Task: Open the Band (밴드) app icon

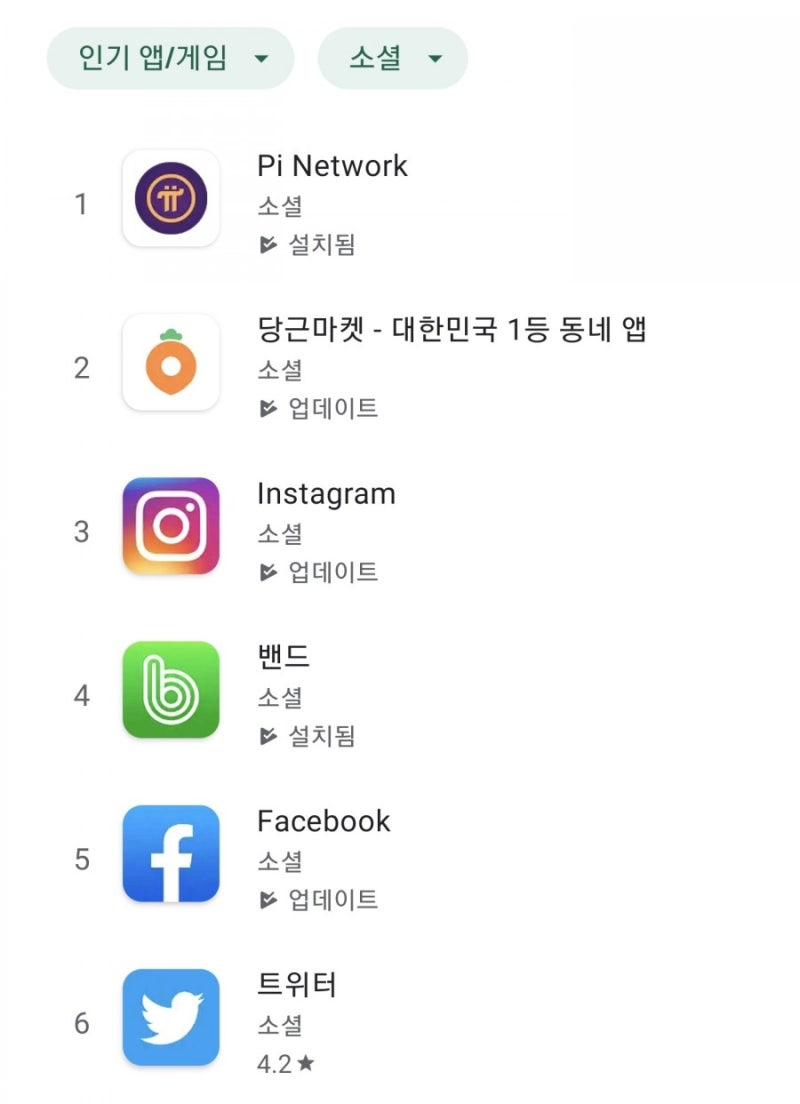Action: point(170,691)
